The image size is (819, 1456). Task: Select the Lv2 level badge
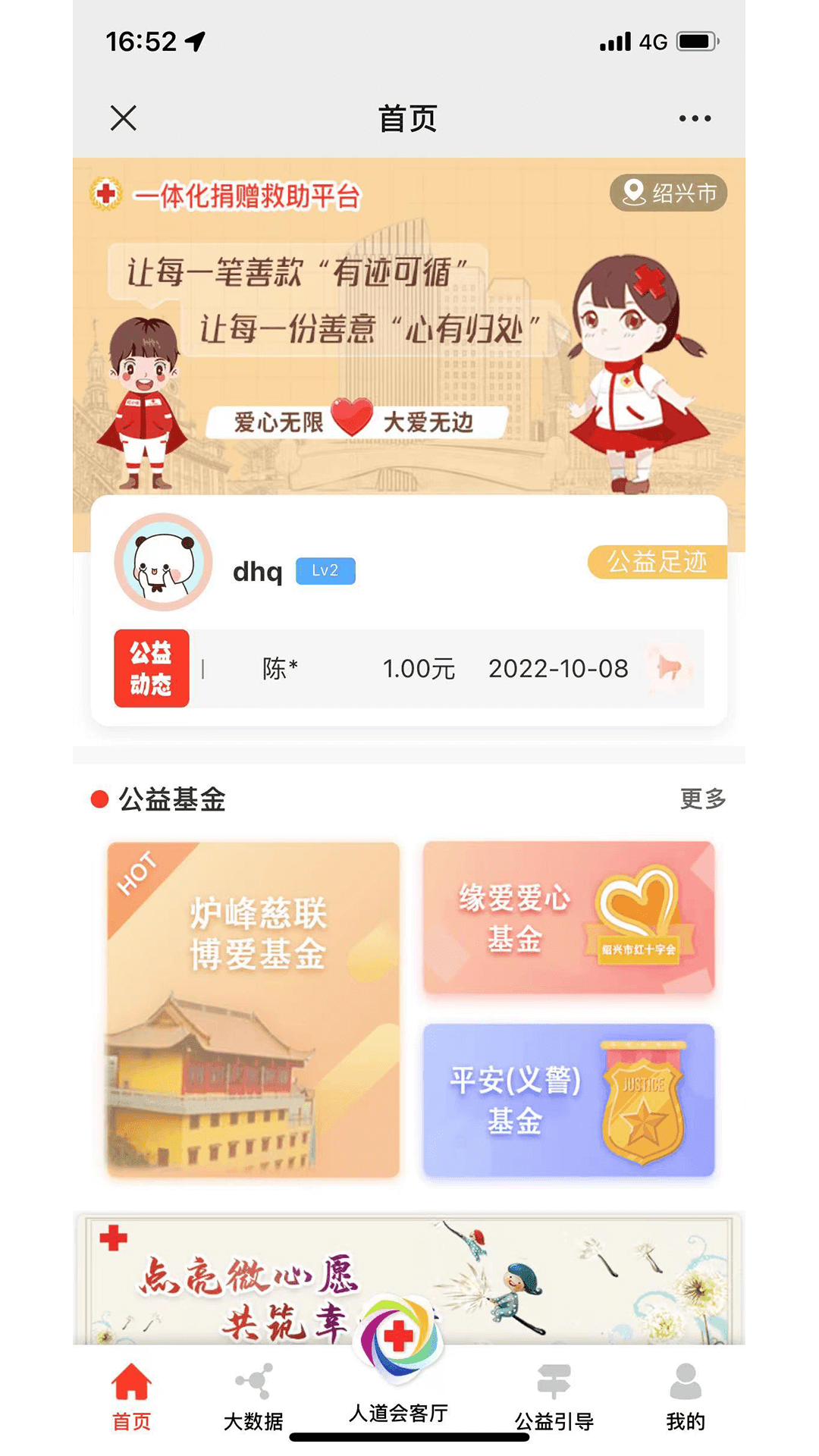[324, 571]
